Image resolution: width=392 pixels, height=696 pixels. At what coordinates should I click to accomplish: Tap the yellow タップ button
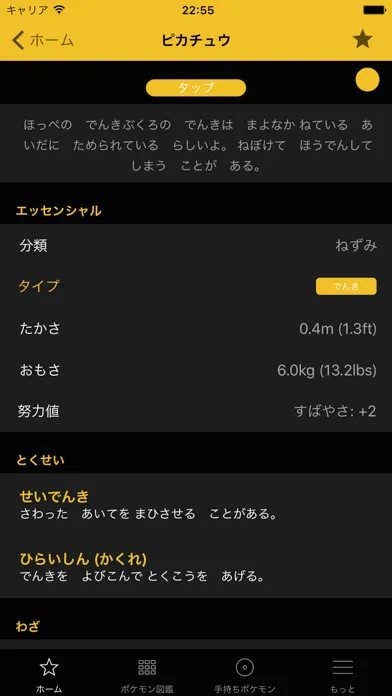point(196,88)
